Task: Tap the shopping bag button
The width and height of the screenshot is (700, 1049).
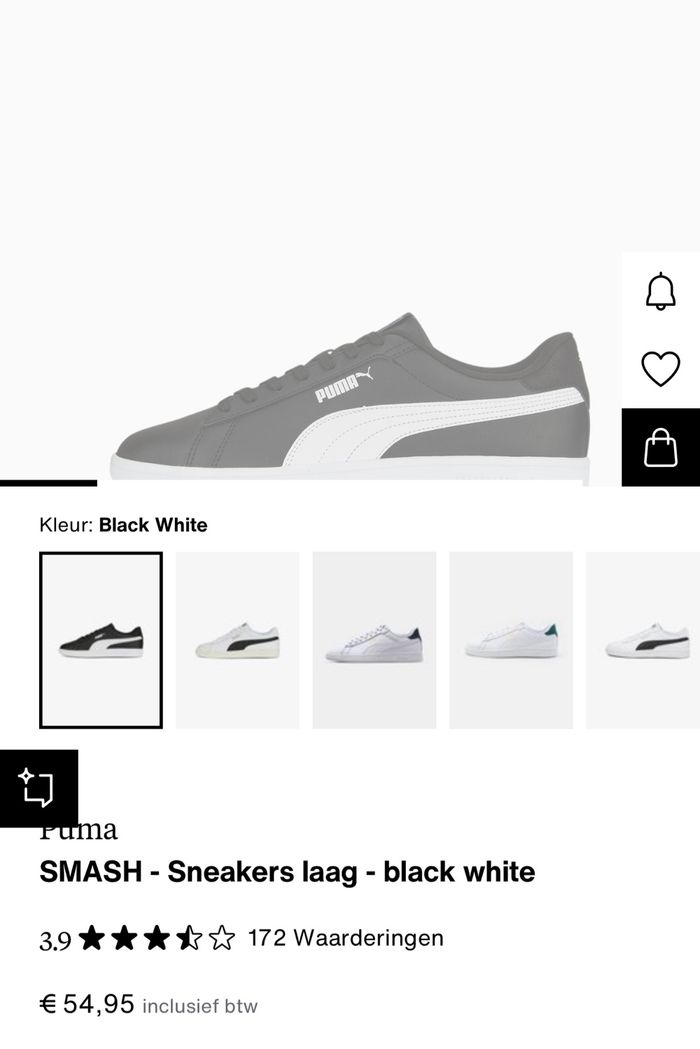Action: click(x=660, y=447)
